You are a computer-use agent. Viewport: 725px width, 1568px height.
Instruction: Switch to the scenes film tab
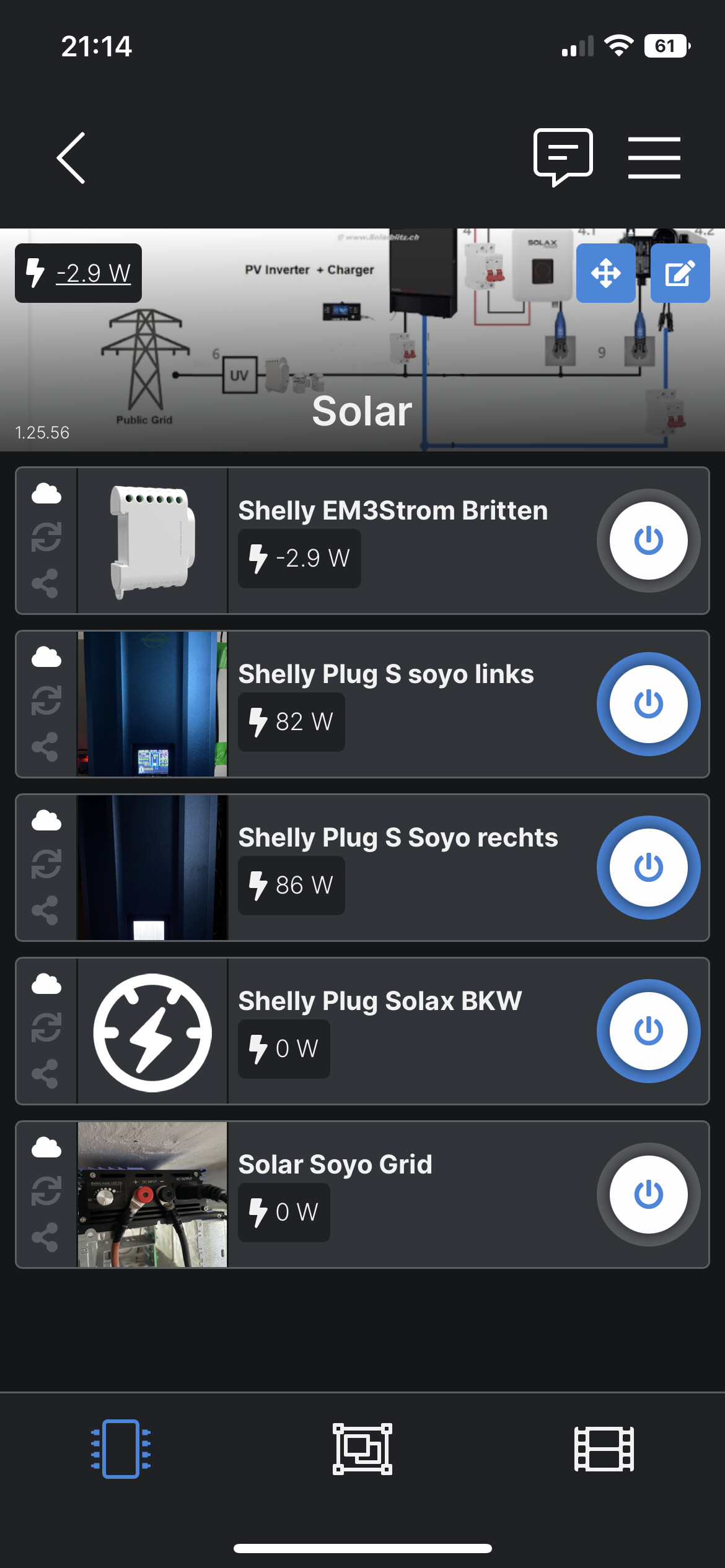pos(604,1448)
